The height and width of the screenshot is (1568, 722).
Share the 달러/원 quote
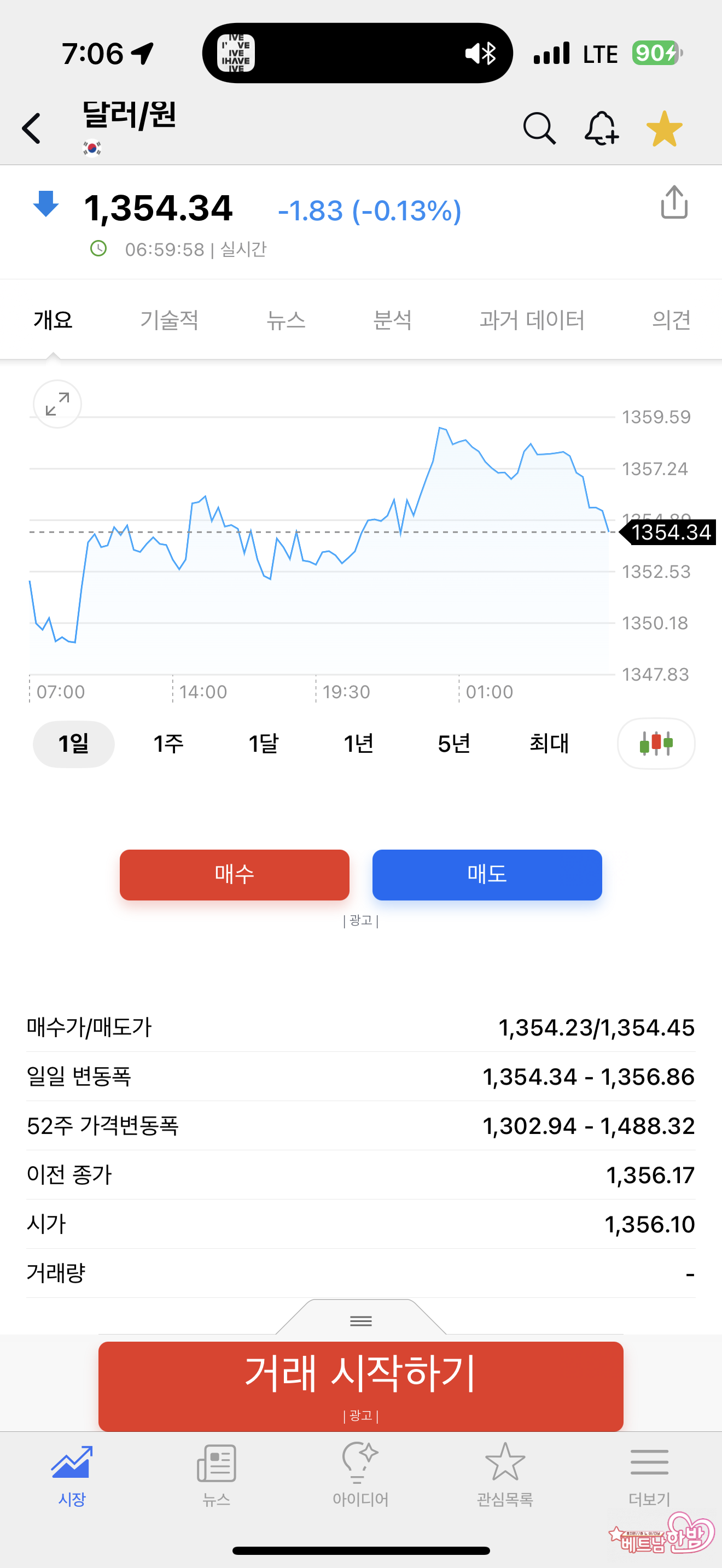tap(674, 203)
